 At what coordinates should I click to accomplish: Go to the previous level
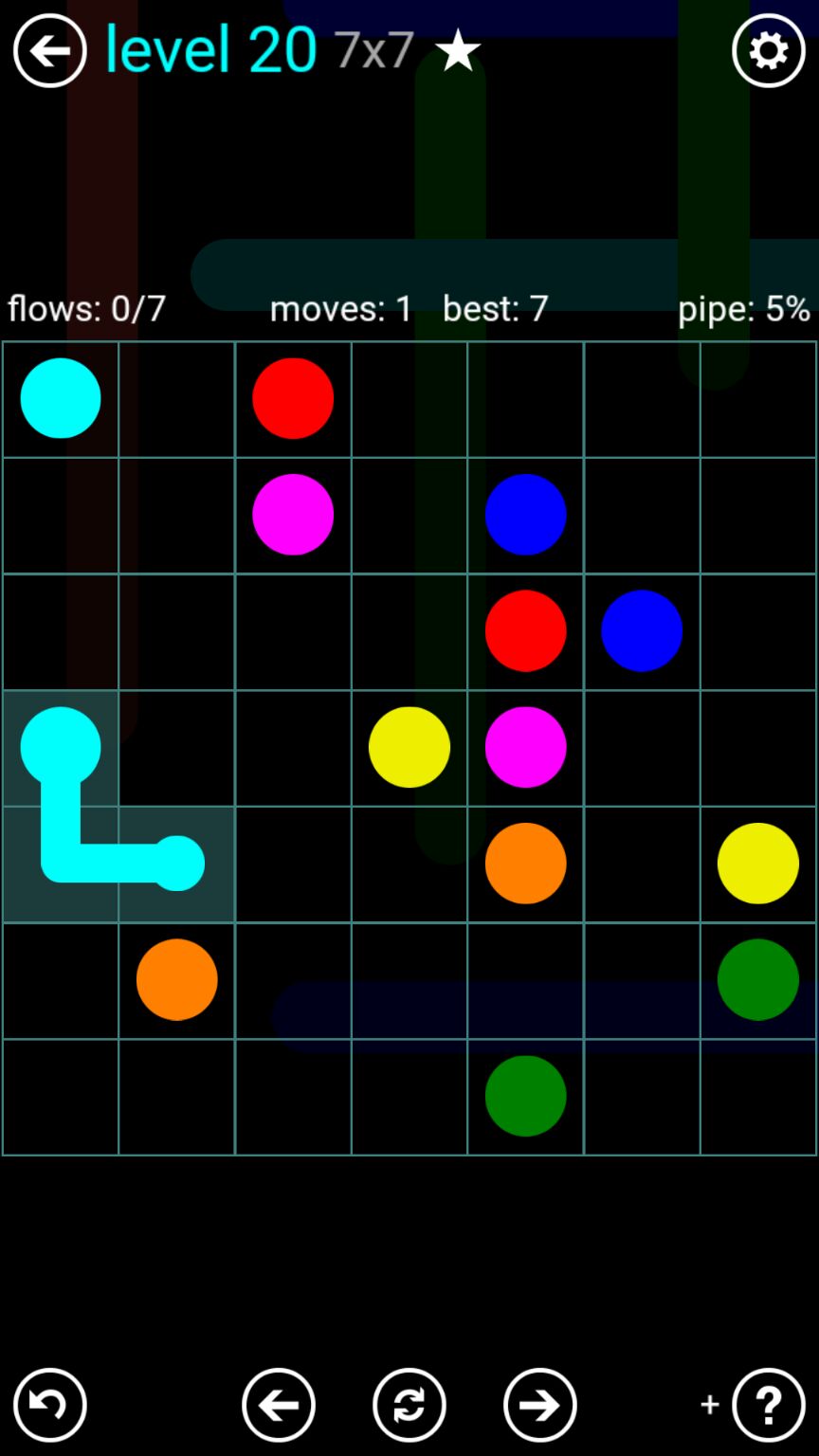[278, 1405]
